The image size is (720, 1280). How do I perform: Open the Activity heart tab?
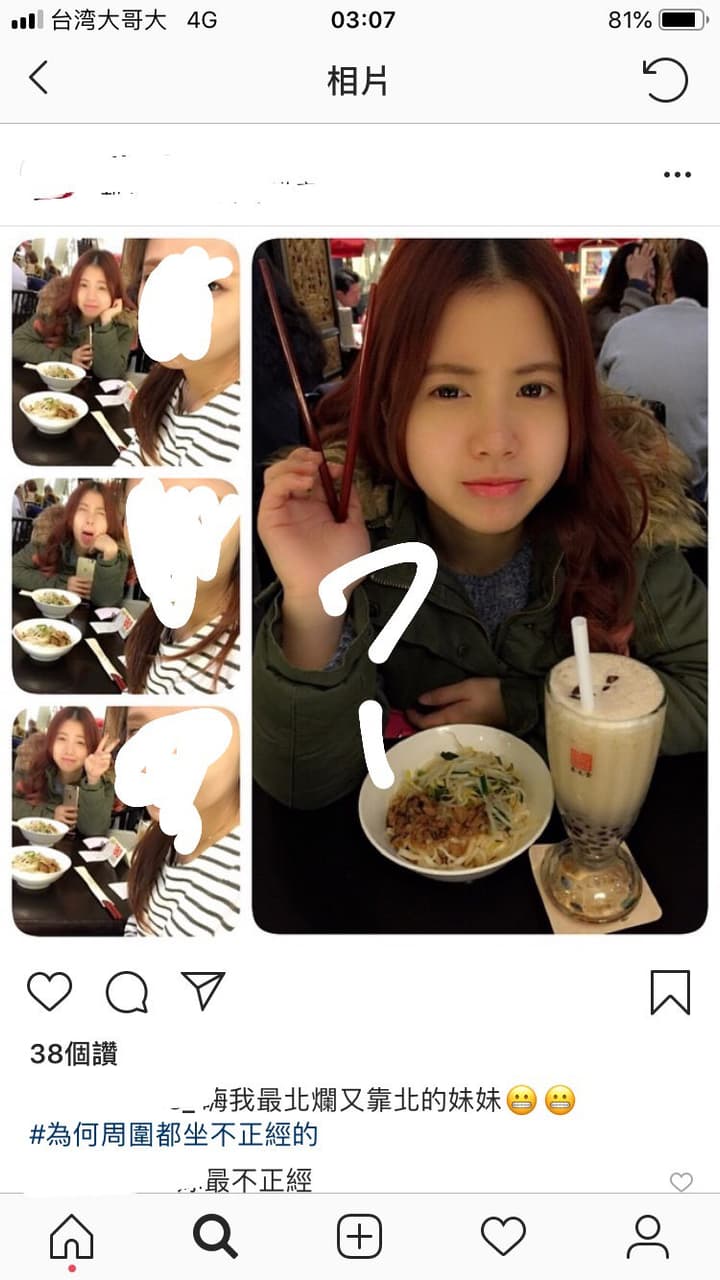[x=503, y=1237]
